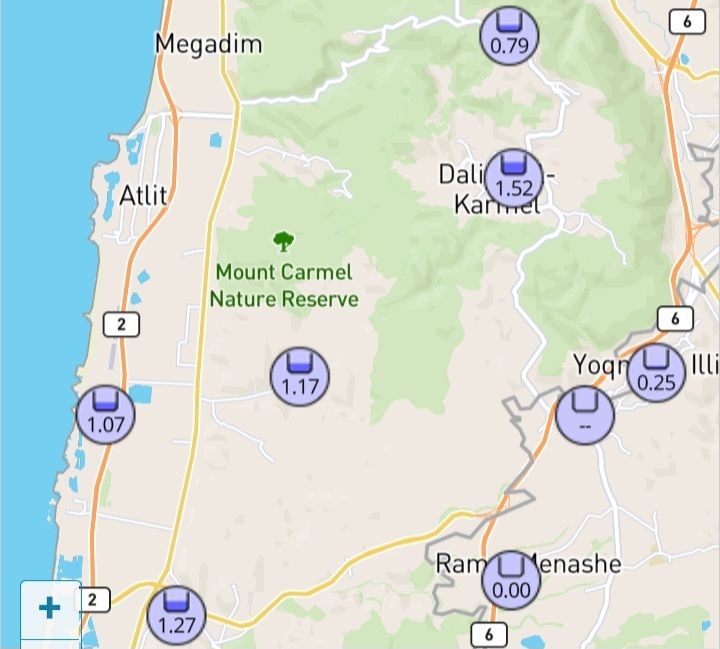Zoom in with the plus button
This screenshot has height=649, width=720.
(49, 607)
